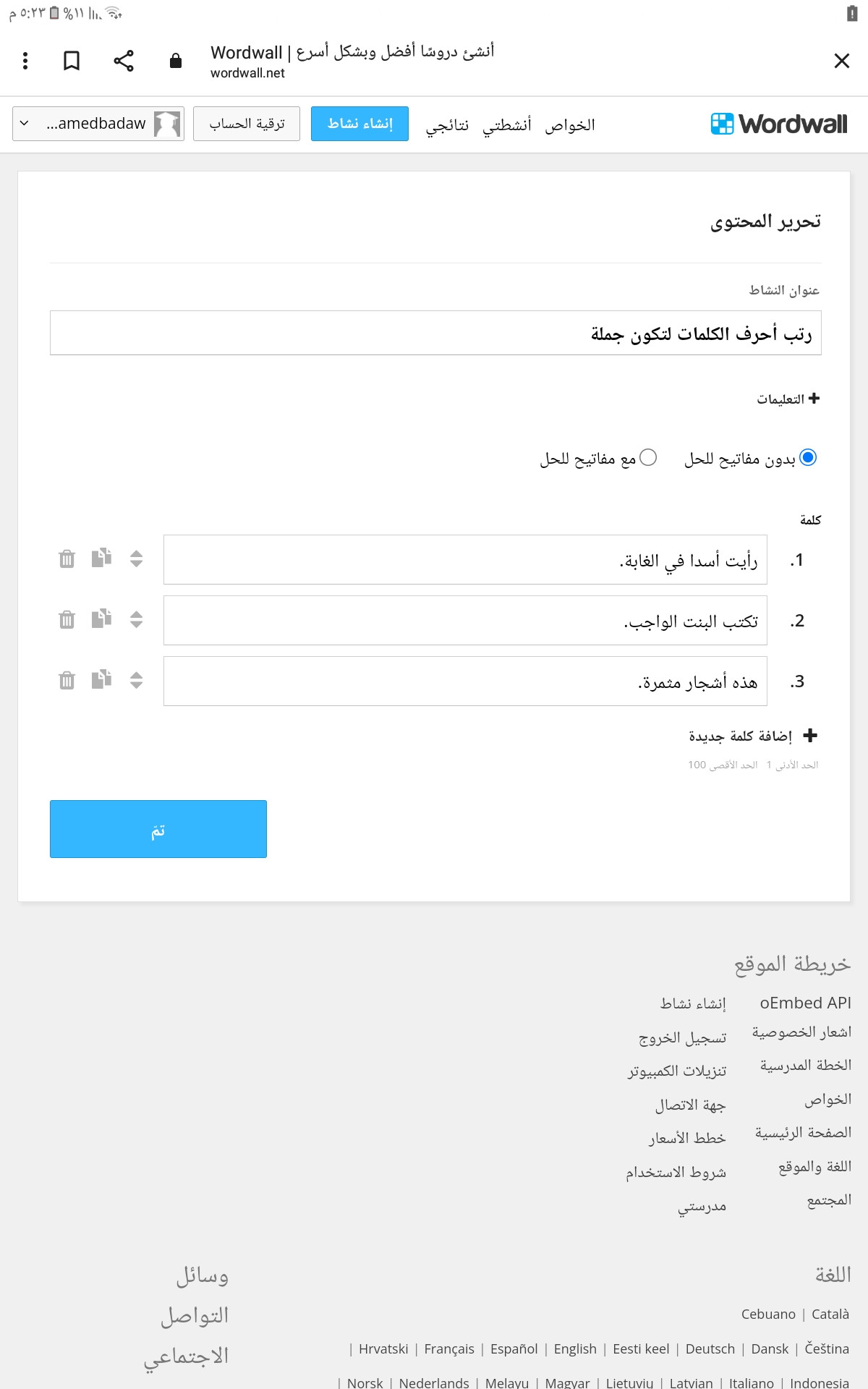Open خطط الأسعار footer link
The height and width of the screenshot is (1389, 868).
pyautogui.click(x=687, y=1138)
